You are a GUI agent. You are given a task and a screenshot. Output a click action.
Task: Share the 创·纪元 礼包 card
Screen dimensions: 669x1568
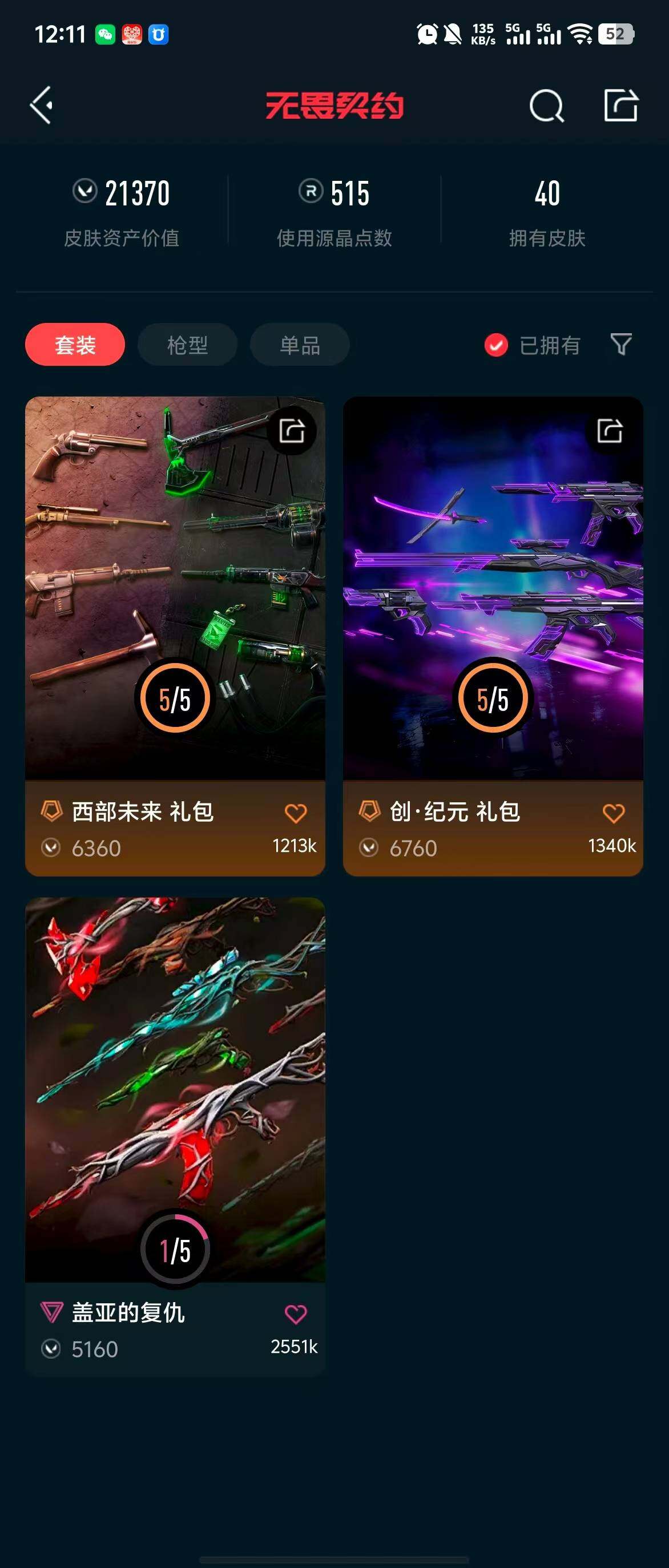pyautogui.click(x=609, y=431)
